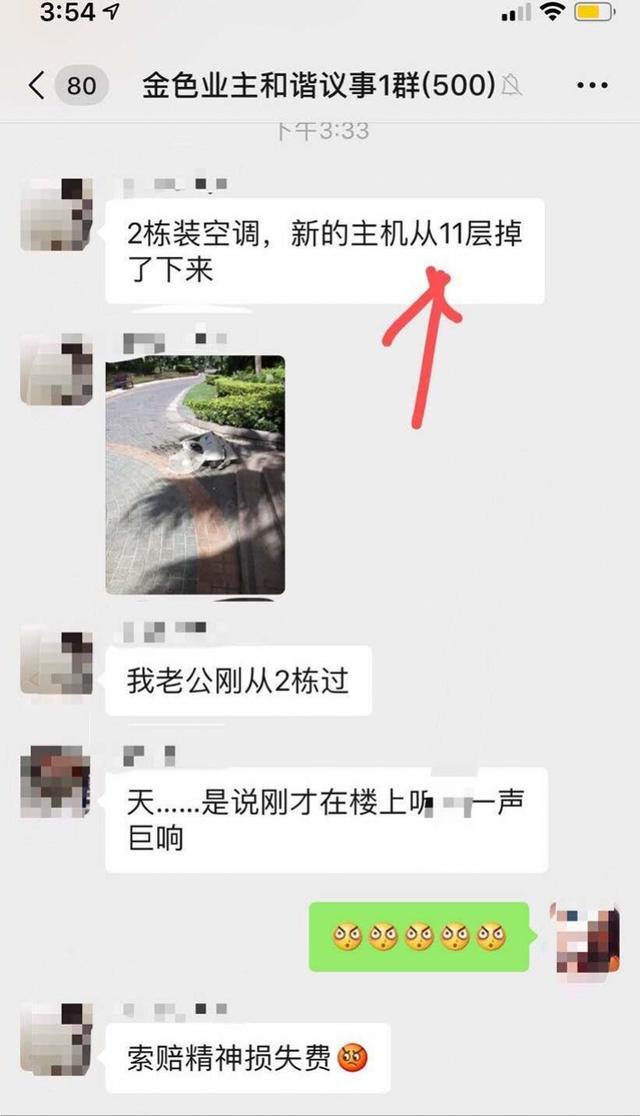Open avatar of sender of 我老公刚从2栋过

click(57, 659)
